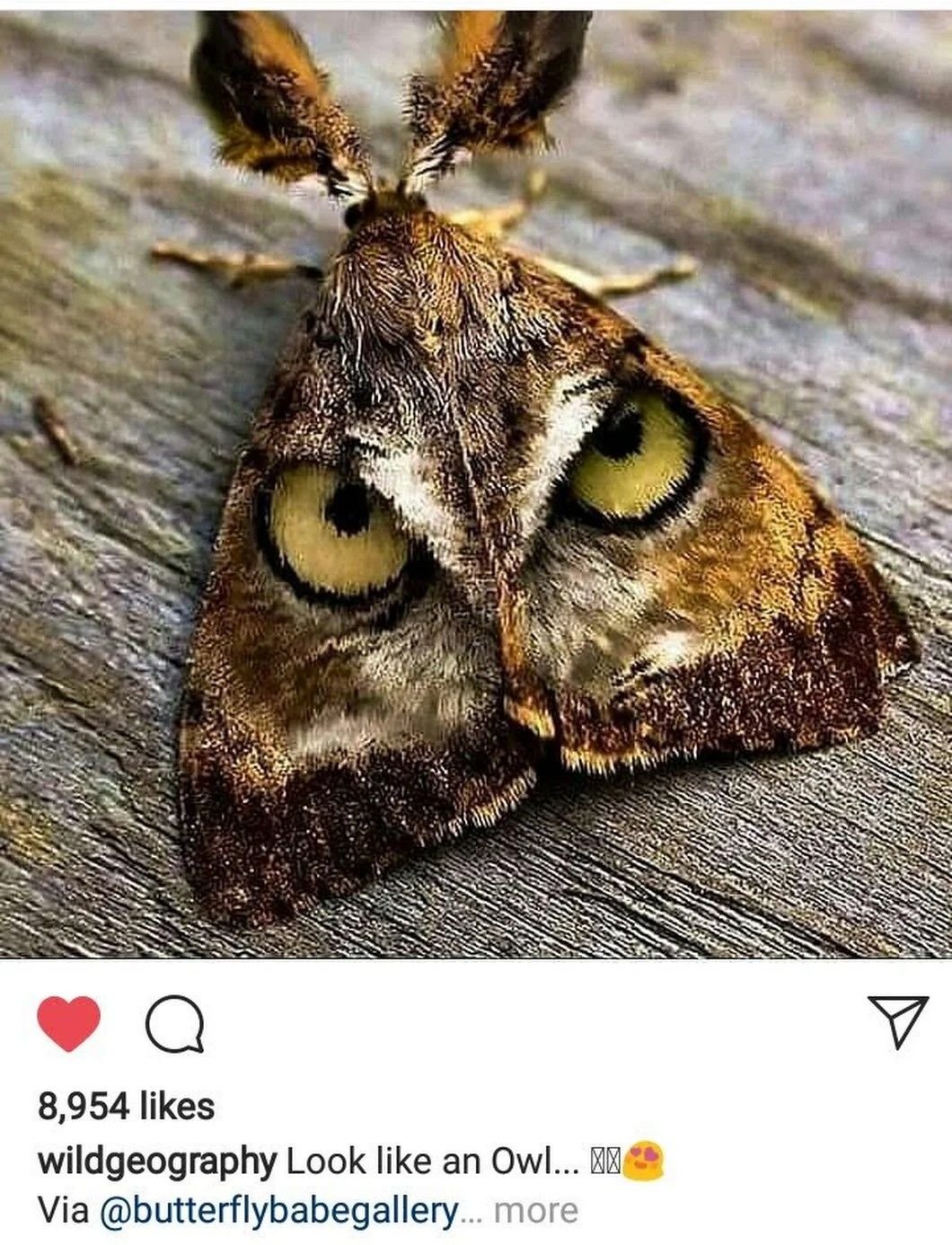
Task: Expand the caption by tapping more
Action: (536, 1210)
